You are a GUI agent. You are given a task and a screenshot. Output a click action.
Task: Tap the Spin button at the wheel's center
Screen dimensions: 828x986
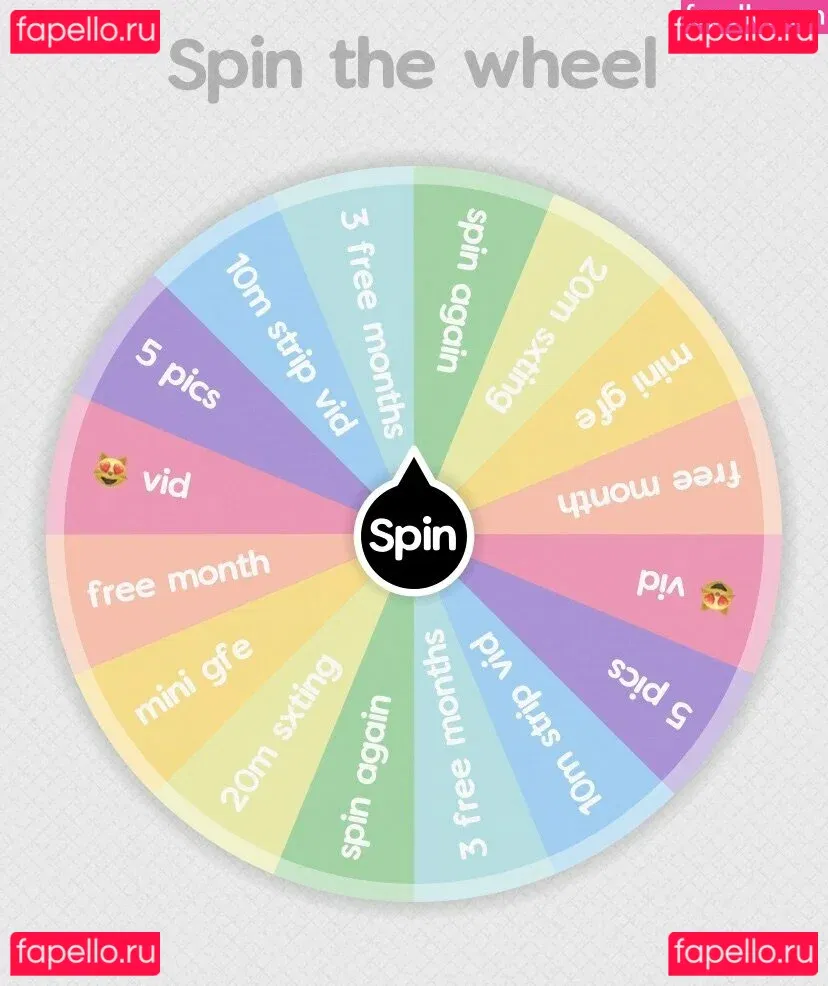pos(414,536)
